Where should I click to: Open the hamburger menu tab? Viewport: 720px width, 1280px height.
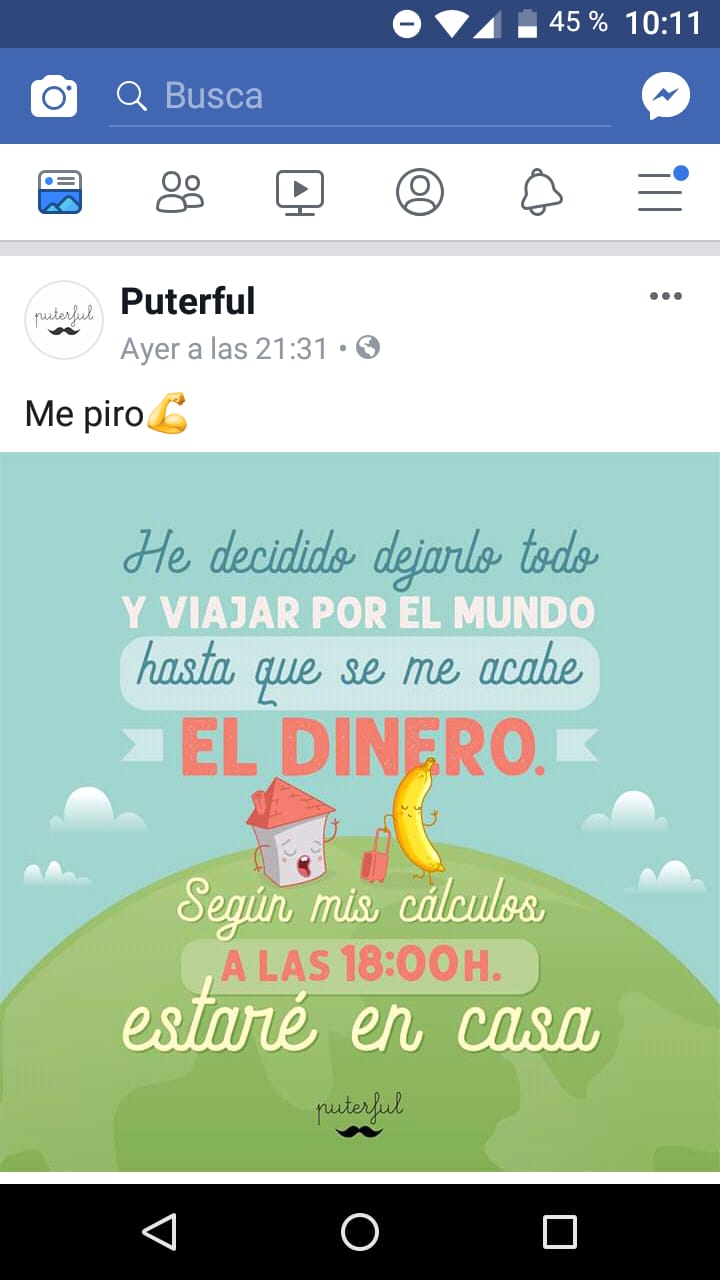pyautogui.click(x=660, y=192)
